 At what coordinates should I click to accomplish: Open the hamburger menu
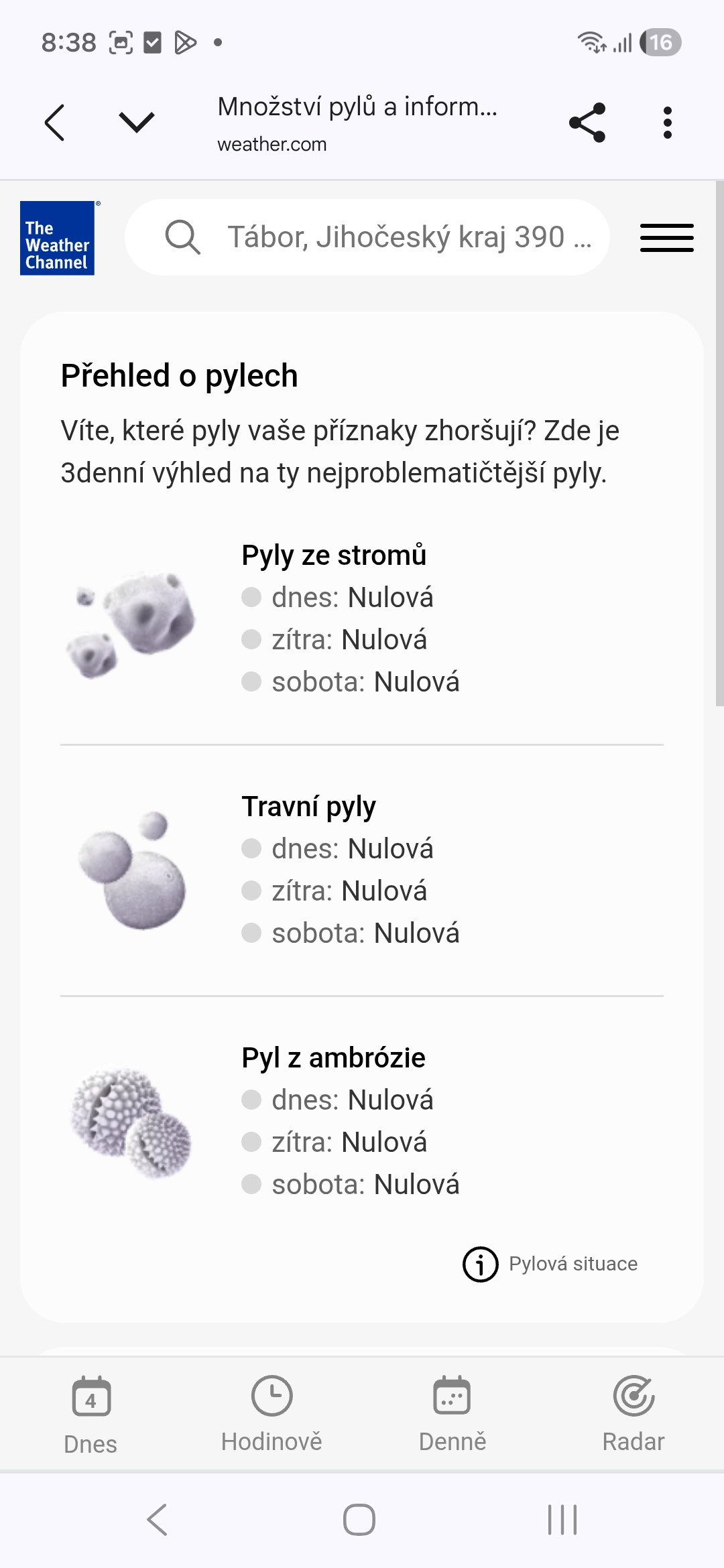(x=666, y=238)
